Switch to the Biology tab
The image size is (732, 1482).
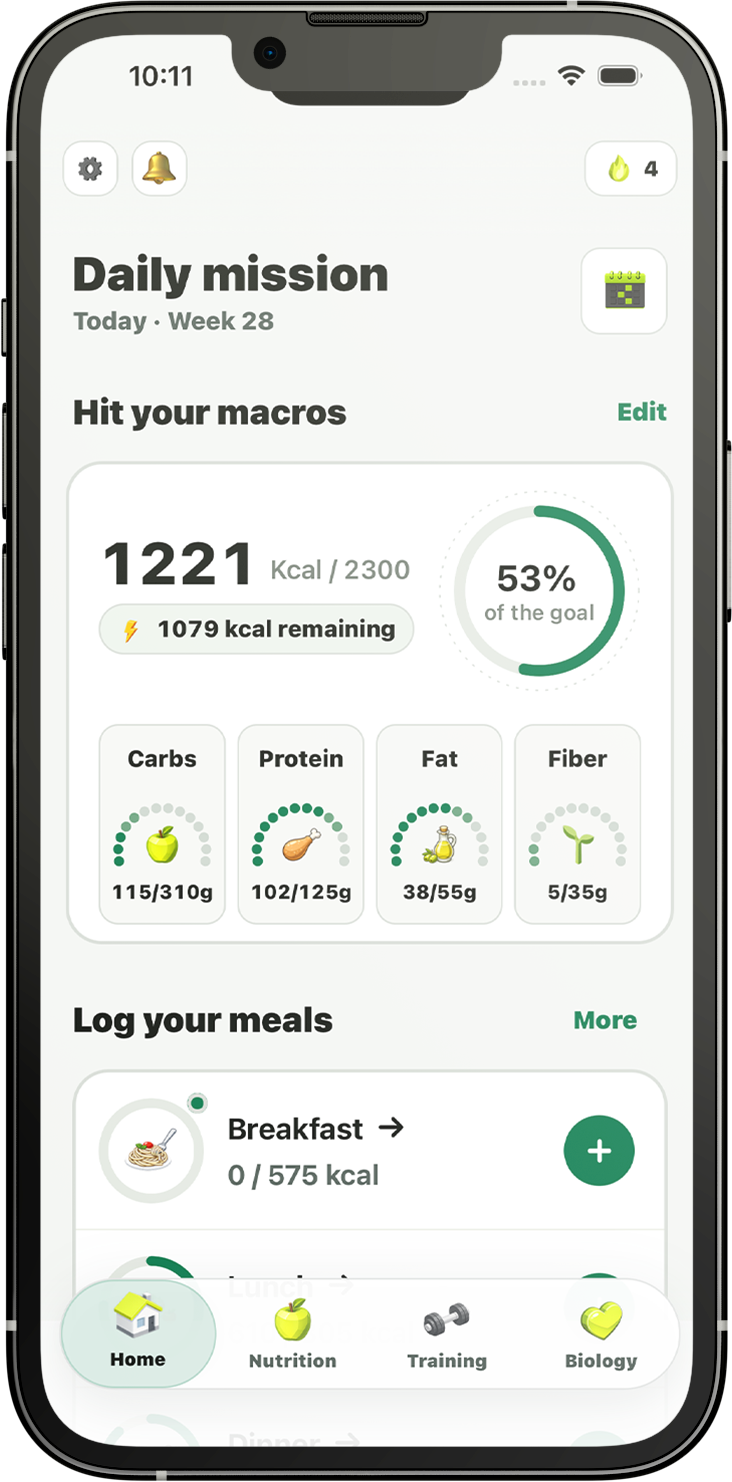[601, 1335]
